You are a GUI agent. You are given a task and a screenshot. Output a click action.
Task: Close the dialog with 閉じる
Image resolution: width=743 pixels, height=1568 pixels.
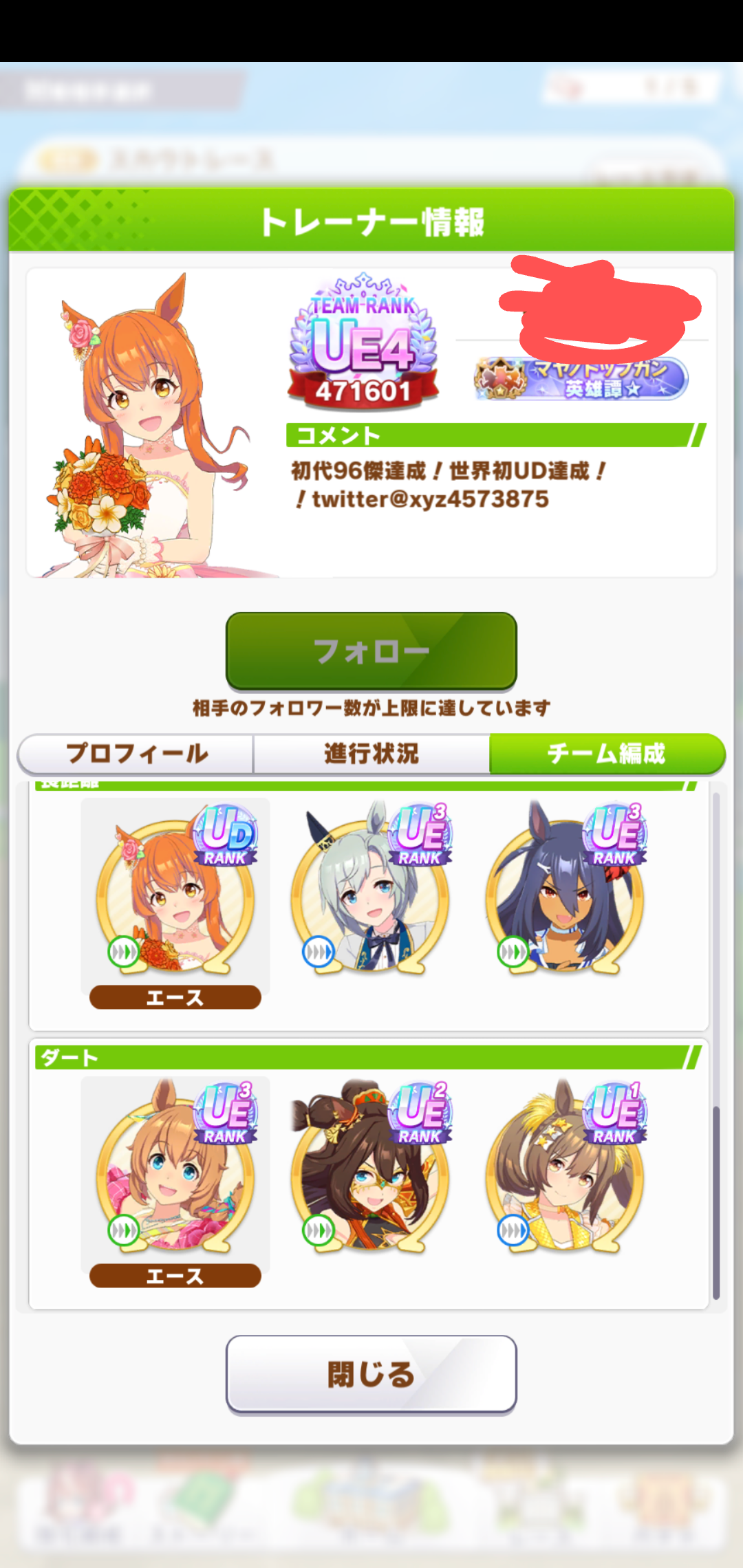coord(371,1375)
